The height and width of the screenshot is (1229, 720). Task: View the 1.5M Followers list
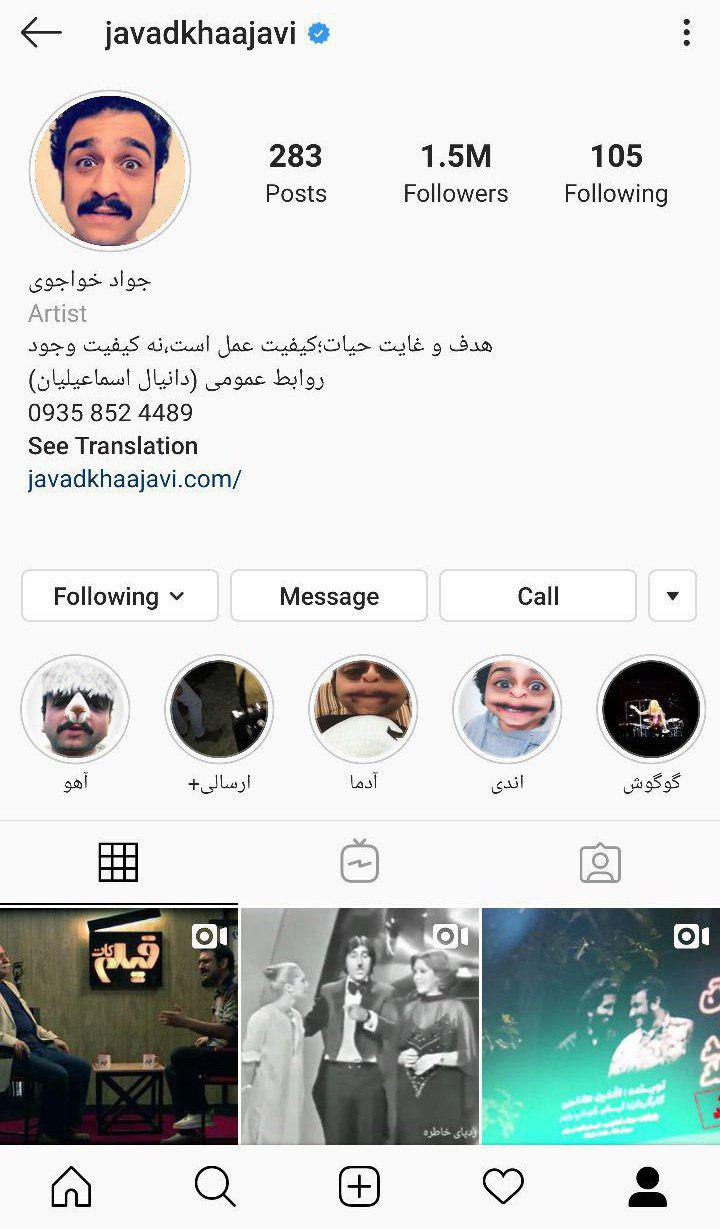point(455,172)
